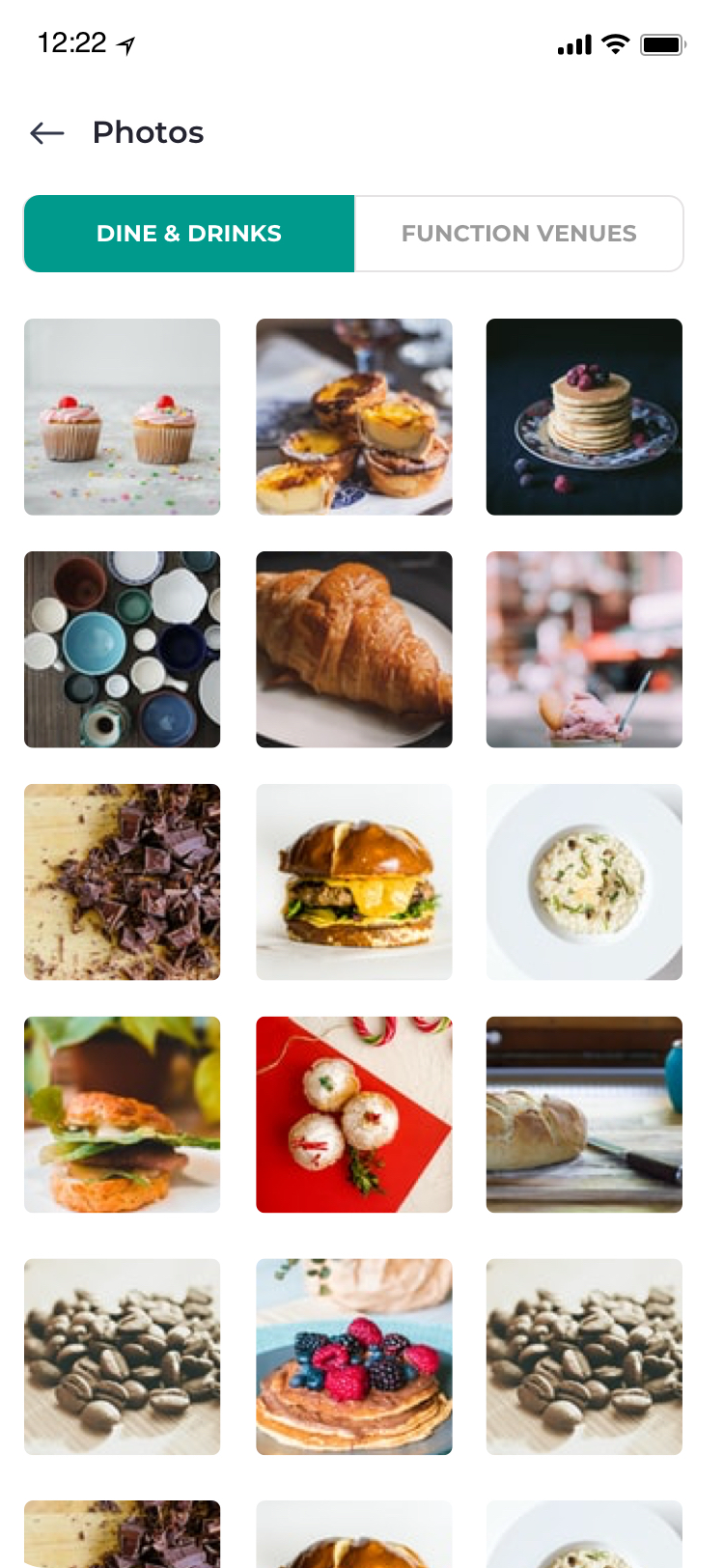724x1568 pixels.
Task: Open the colorful bowls and cups photo
Action: coord(122,650)
